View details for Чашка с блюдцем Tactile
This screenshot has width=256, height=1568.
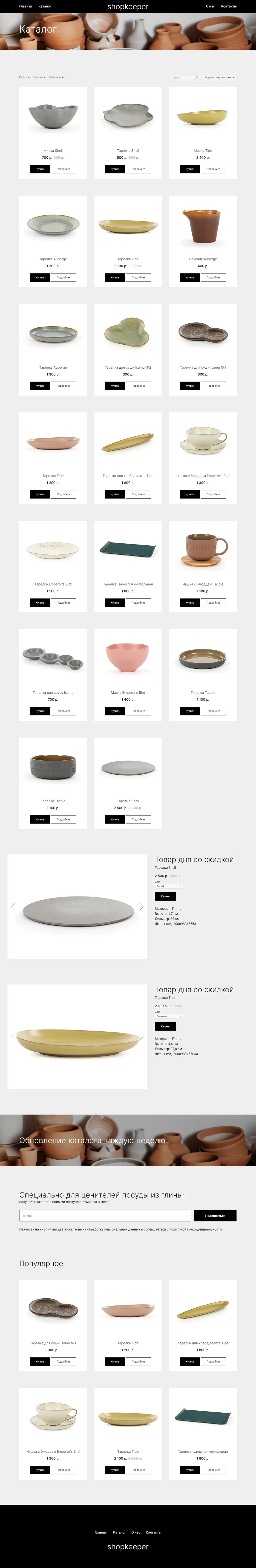click(x=213, y=603)
